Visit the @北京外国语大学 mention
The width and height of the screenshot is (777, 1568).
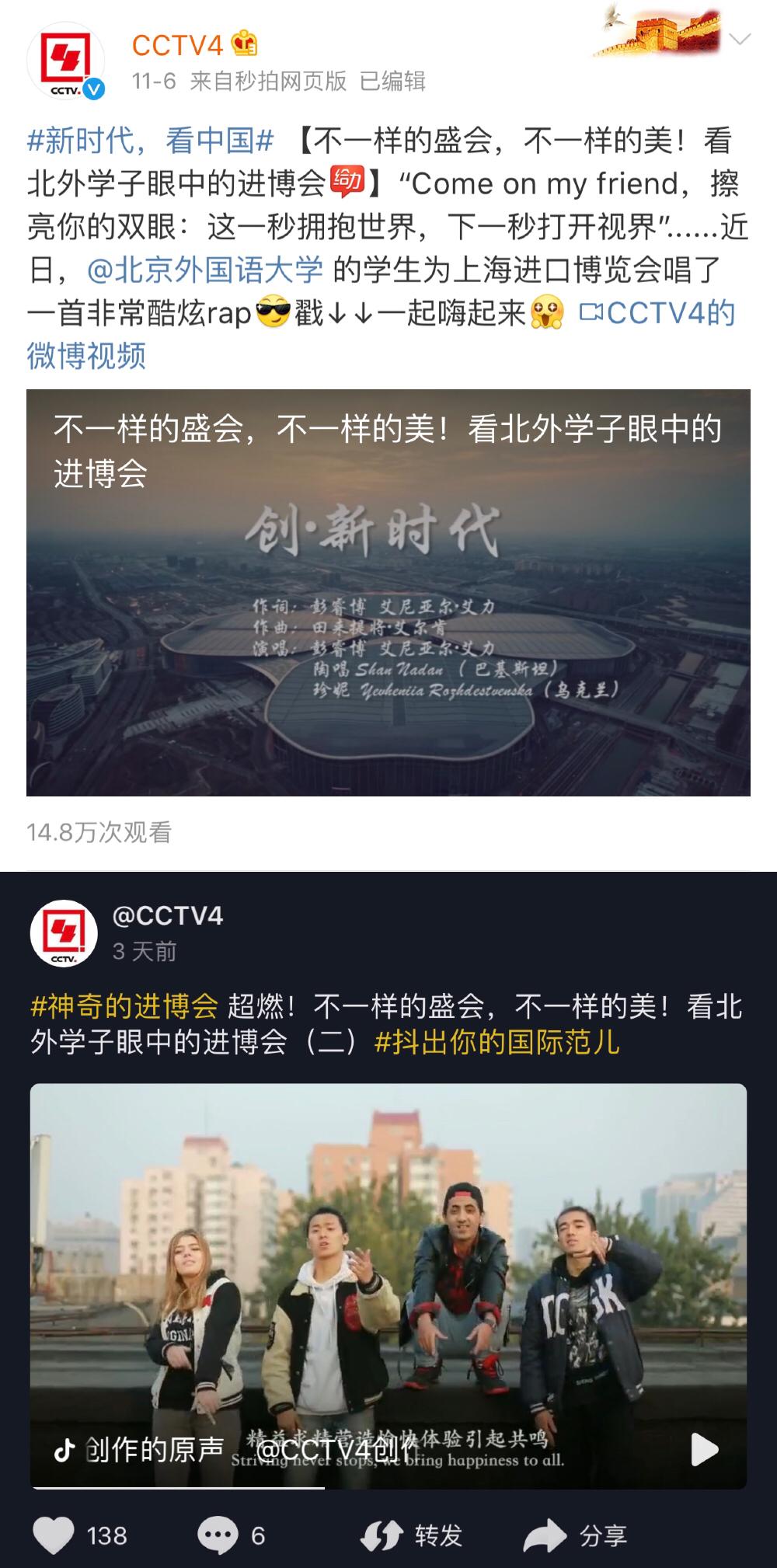[x=205, y=270]
